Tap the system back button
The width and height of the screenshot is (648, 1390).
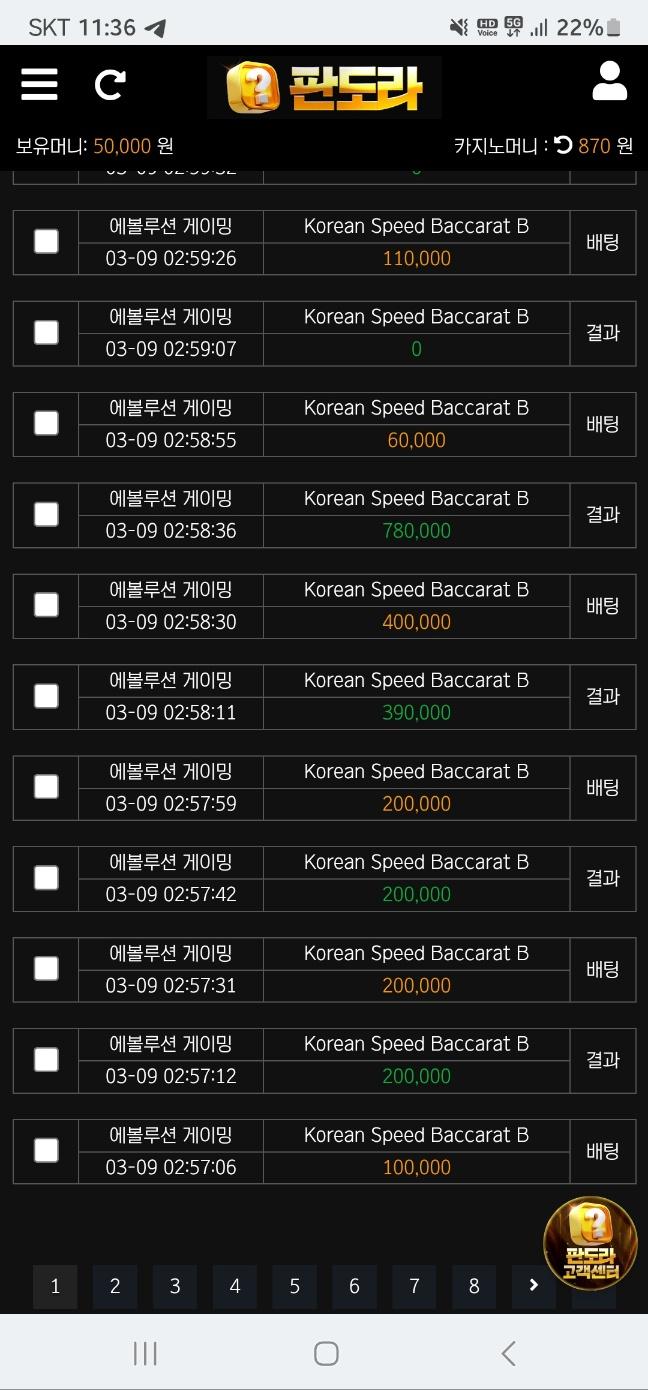click(x=508, y=1354)
